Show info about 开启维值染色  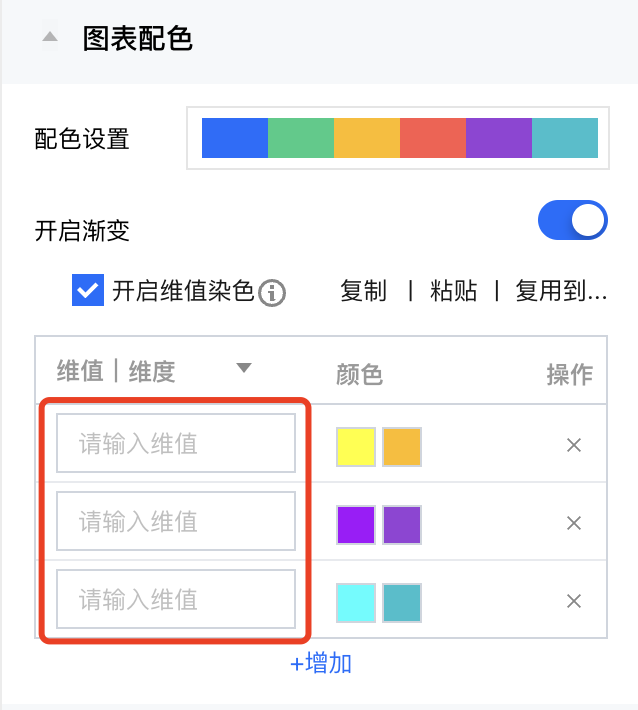tap(272, 293)
